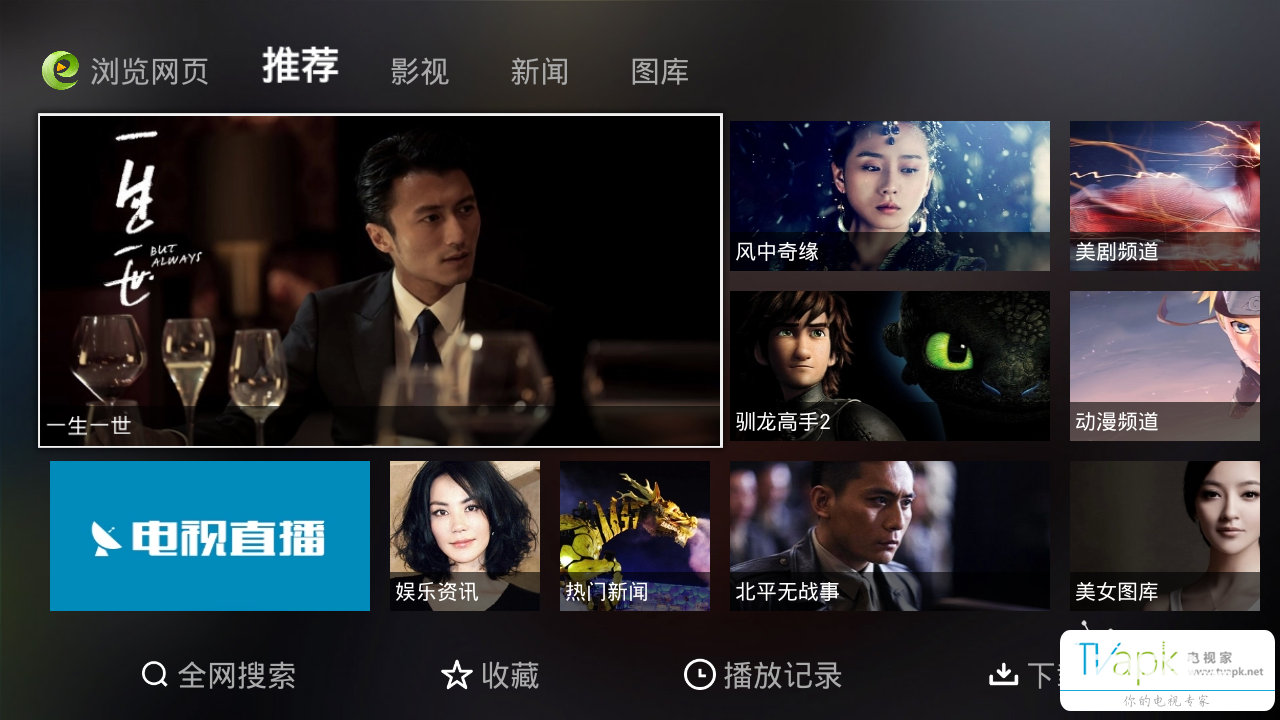
Task: Switch to the 新闻 tab
Action: pos(539,71)
